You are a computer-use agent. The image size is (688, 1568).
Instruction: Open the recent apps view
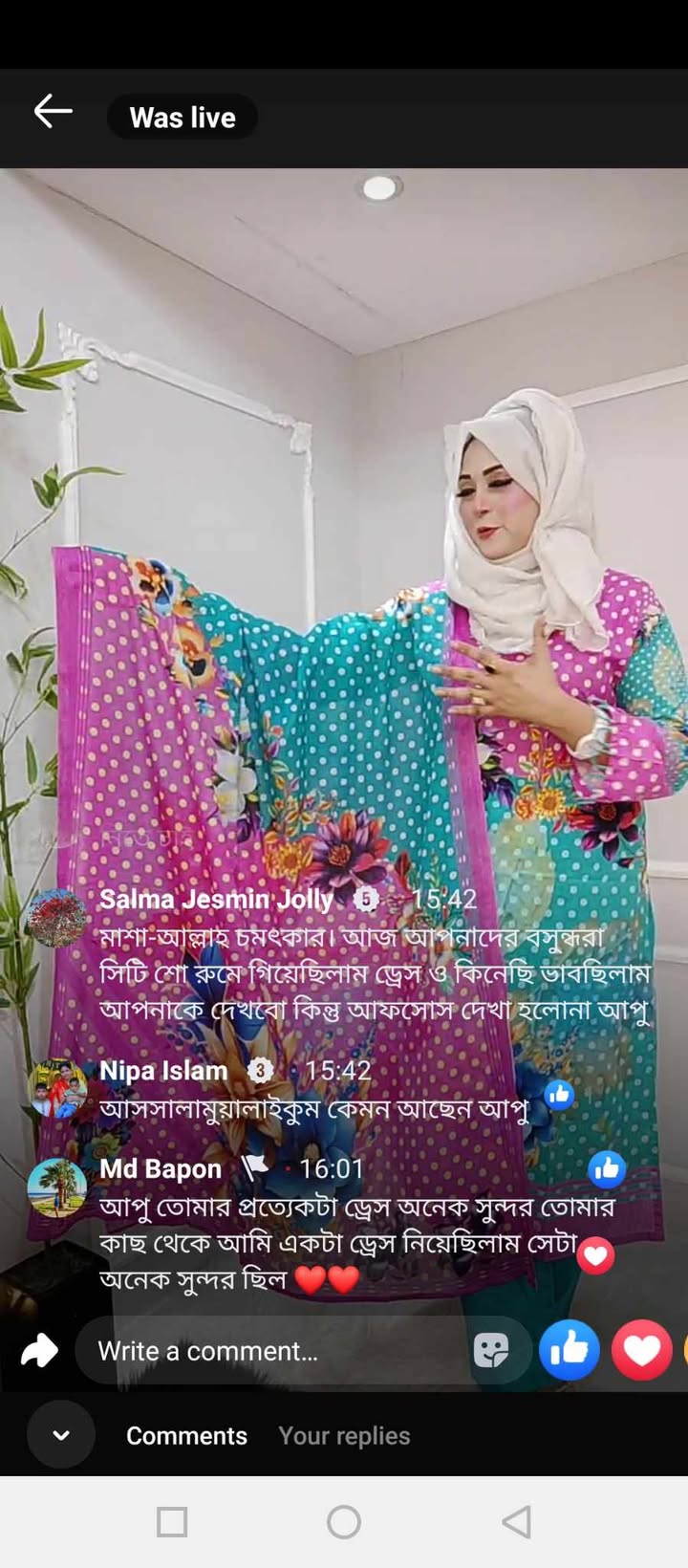pos(172,1521)
